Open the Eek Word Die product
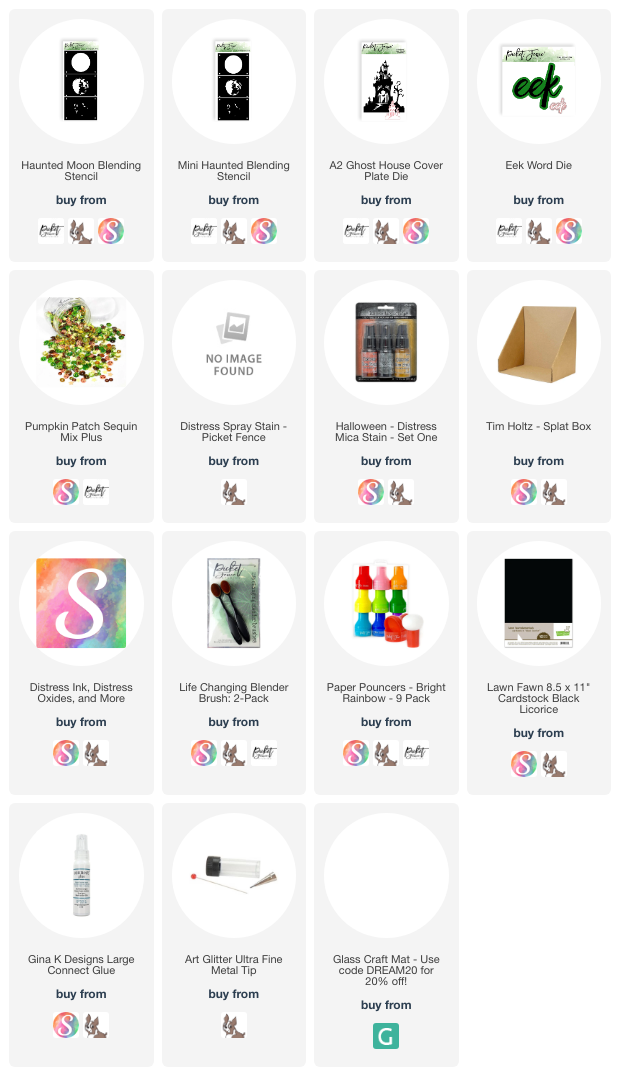The height and width of the screenshot is (1088, 620). (x=539, y=165)
